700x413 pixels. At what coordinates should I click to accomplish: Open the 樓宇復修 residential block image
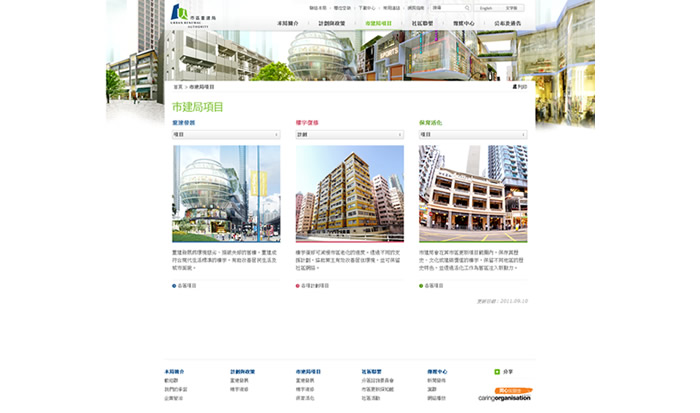coord(349,194)
